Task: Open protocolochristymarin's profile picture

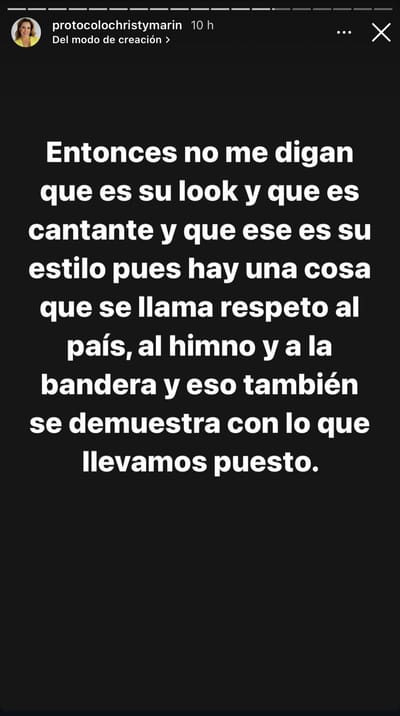Action: (x=26, y=32)
